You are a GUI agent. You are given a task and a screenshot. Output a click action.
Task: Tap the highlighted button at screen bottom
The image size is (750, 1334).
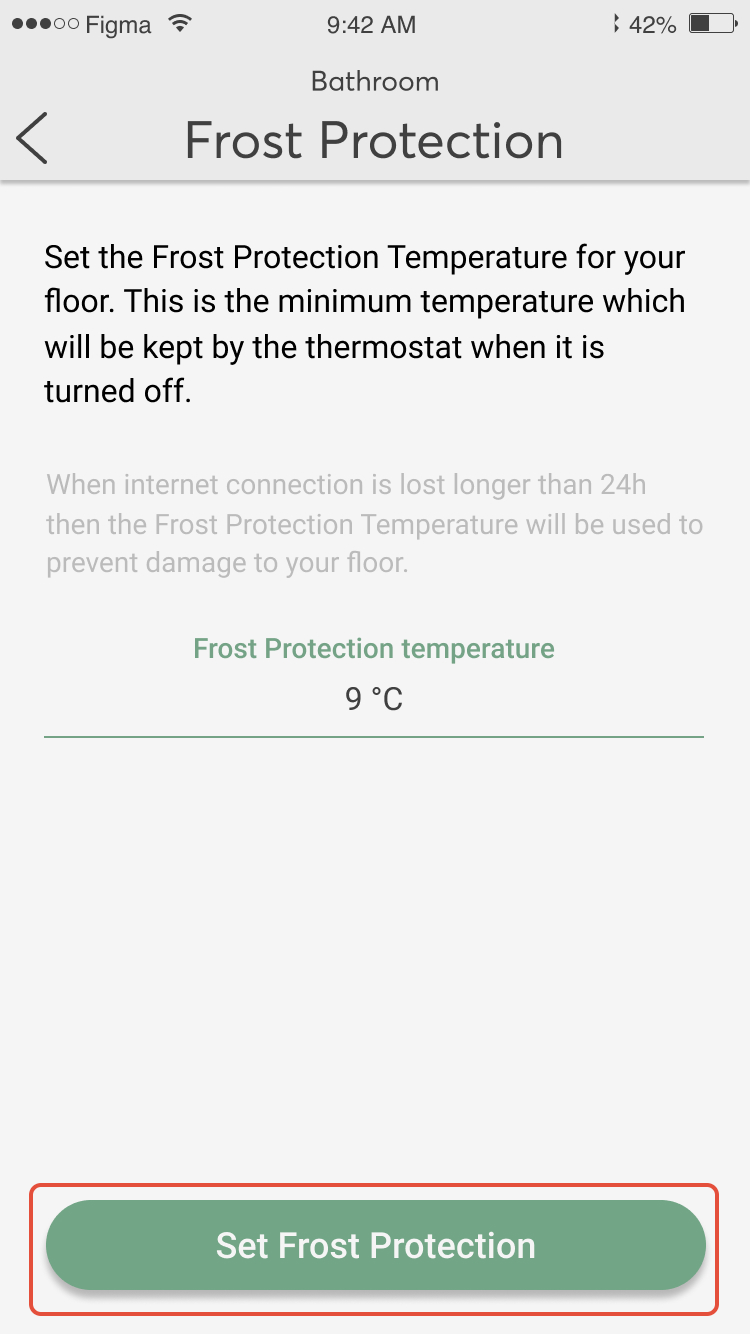point(373,1245)
